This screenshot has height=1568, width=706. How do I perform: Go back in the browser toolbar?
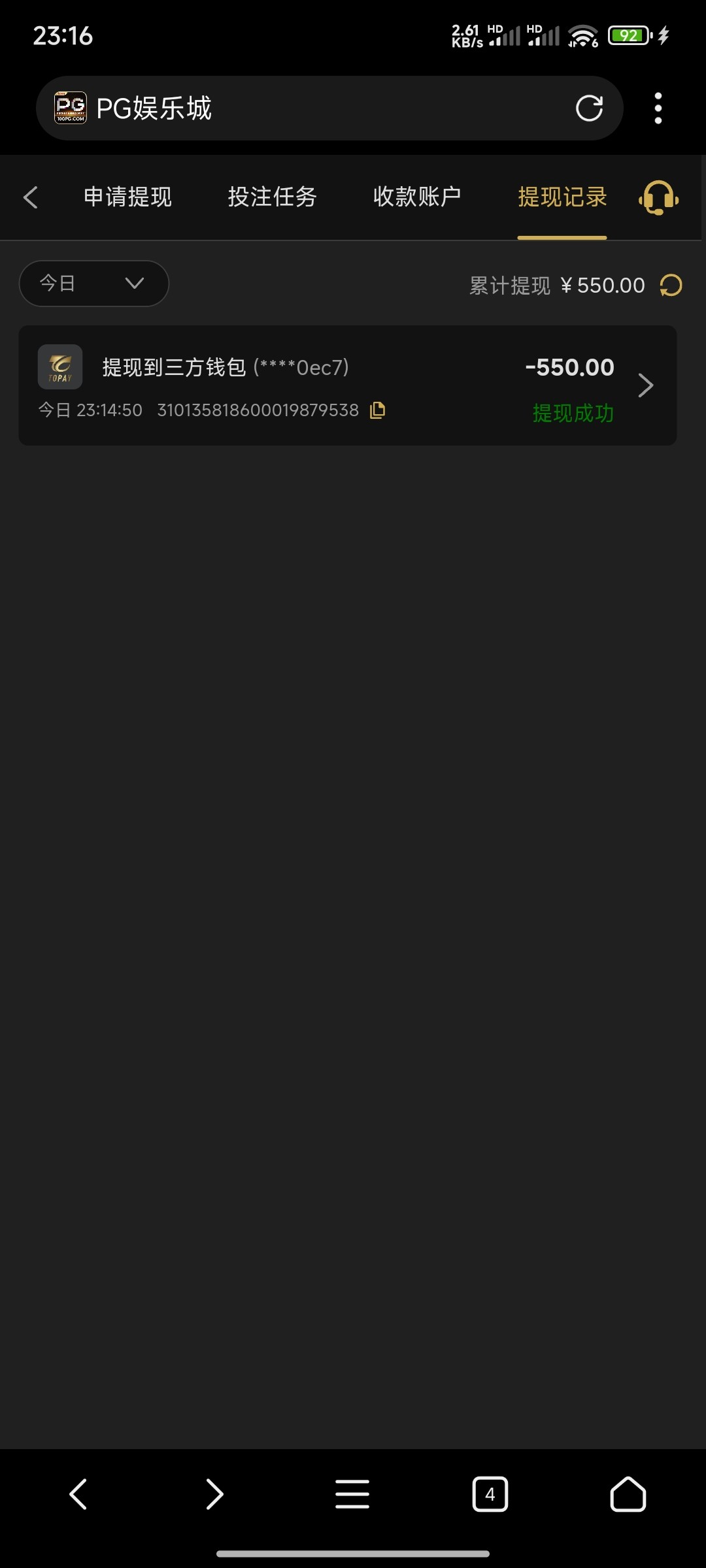click(78, 1494)
